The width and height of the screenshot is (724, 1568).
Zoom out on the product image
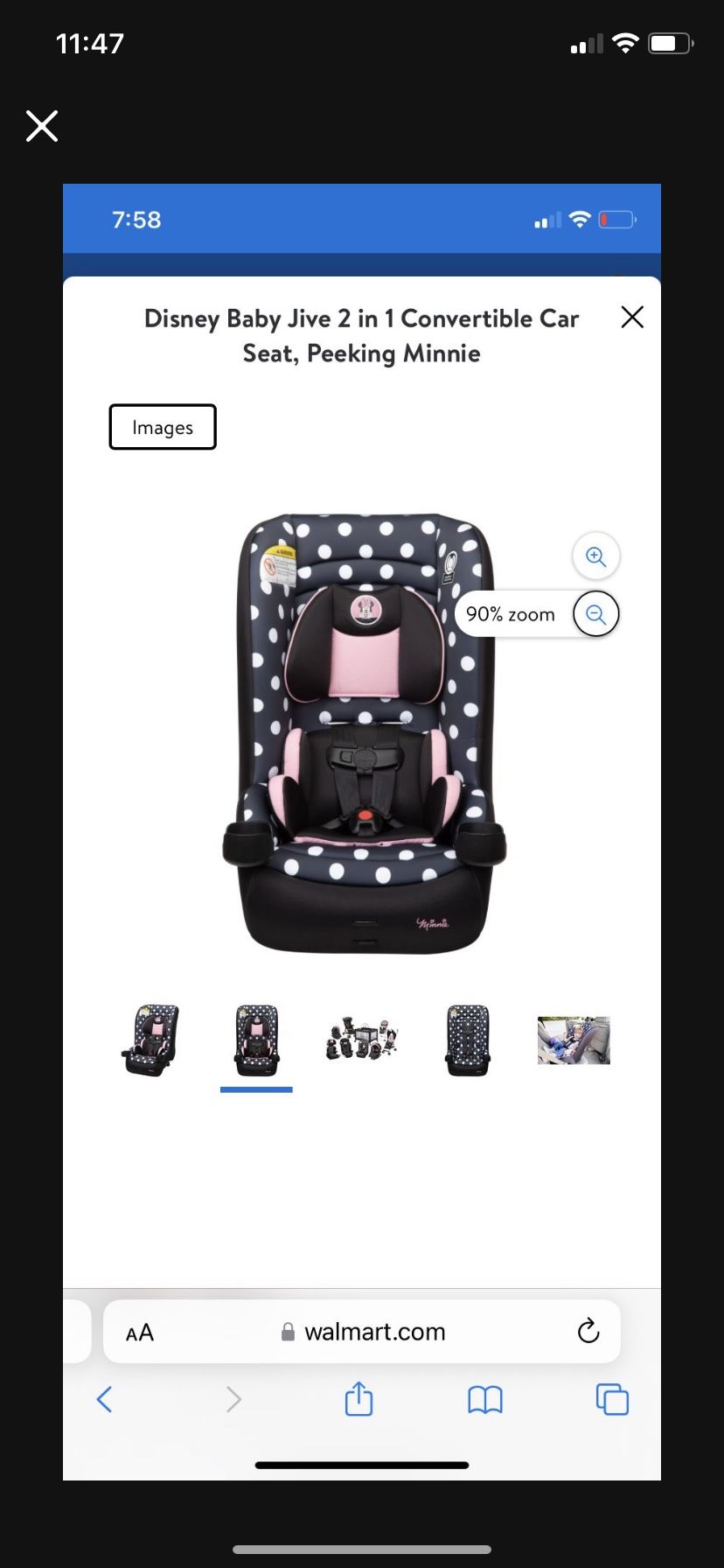coord(595,613)
